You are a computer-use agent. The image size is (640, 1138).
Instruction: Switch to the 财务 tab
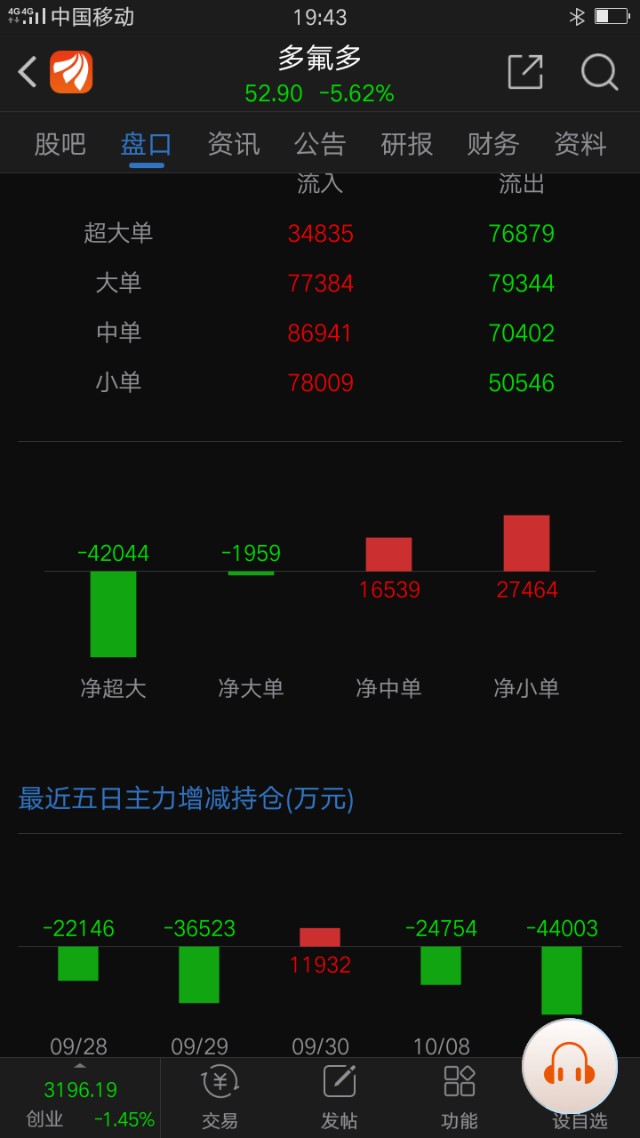493,144
